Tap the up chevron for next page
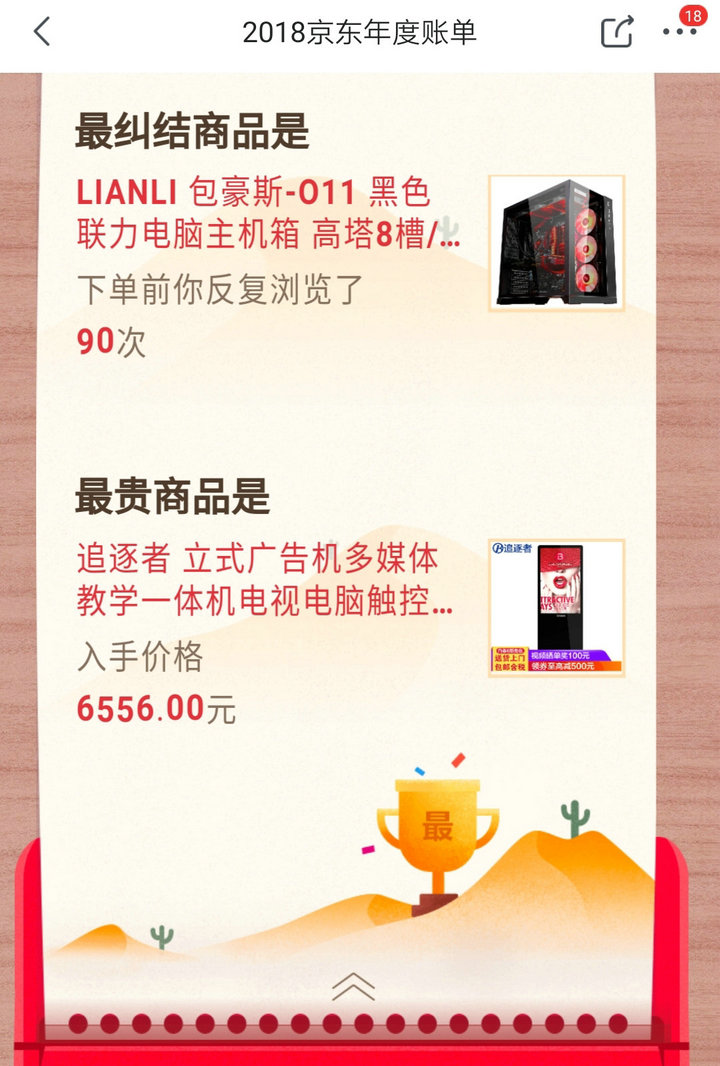Viewport: 720px width, 1066px height. (353, 987)
